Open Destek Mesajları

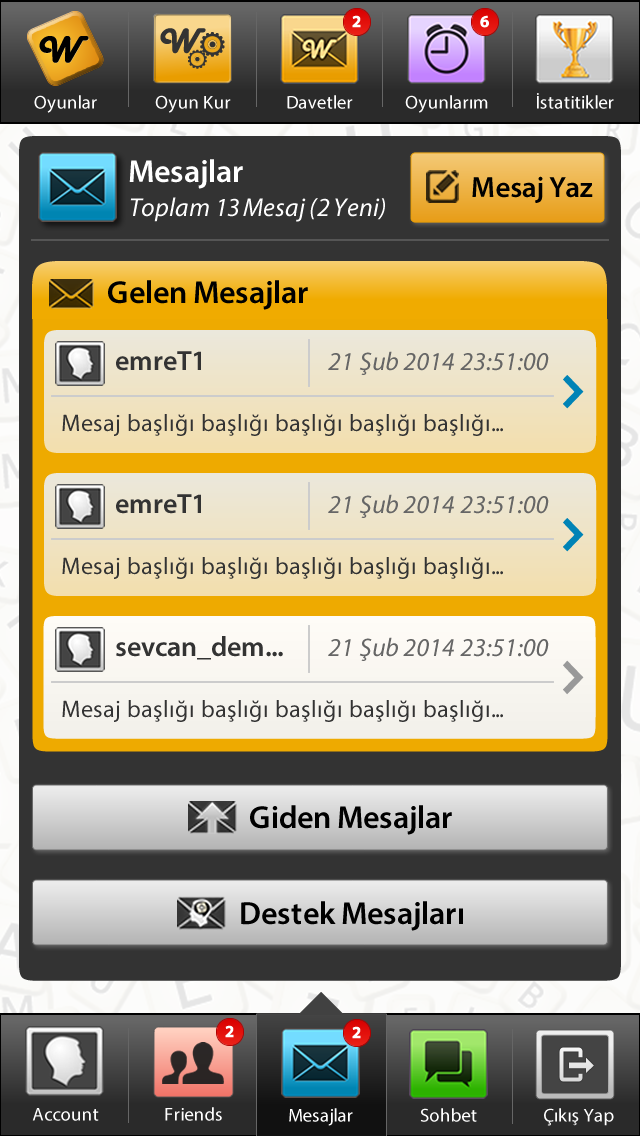pyautogui.click(x=320, y=913)
